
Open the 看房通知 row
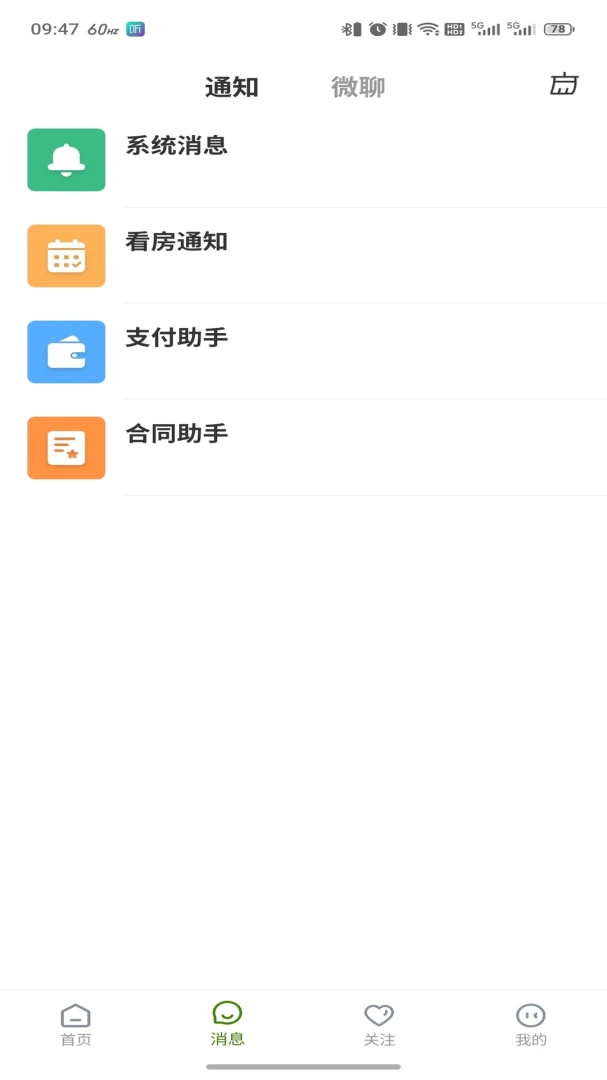click(x=303, y=256)
